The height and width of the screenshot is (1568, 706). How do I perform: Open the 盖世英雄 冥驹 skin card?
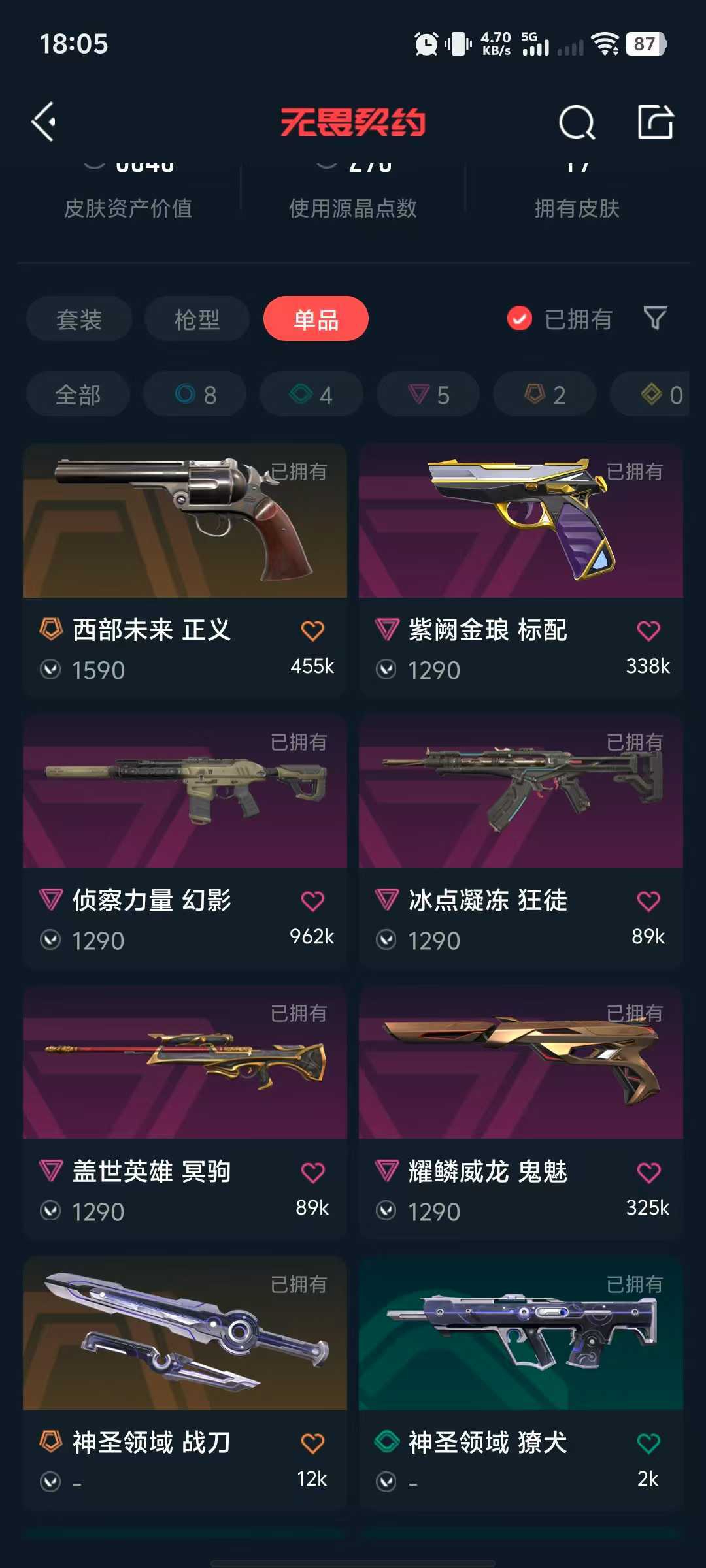(x=185, y=1113)
